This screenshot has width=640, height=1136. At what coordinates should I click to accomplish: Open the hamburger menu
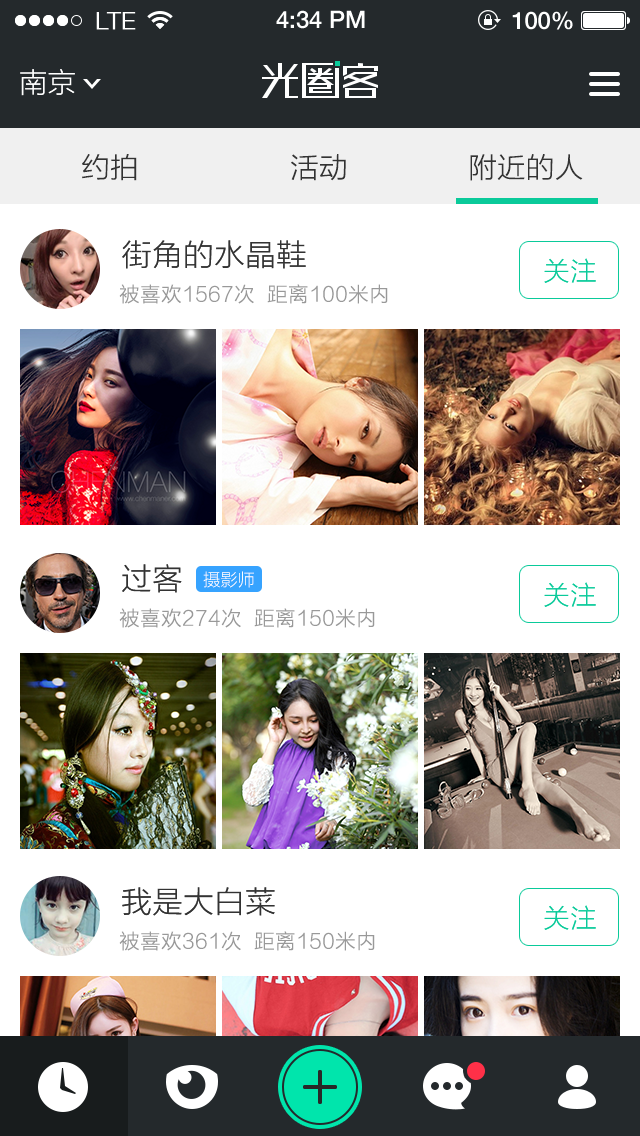click(604, 83)
